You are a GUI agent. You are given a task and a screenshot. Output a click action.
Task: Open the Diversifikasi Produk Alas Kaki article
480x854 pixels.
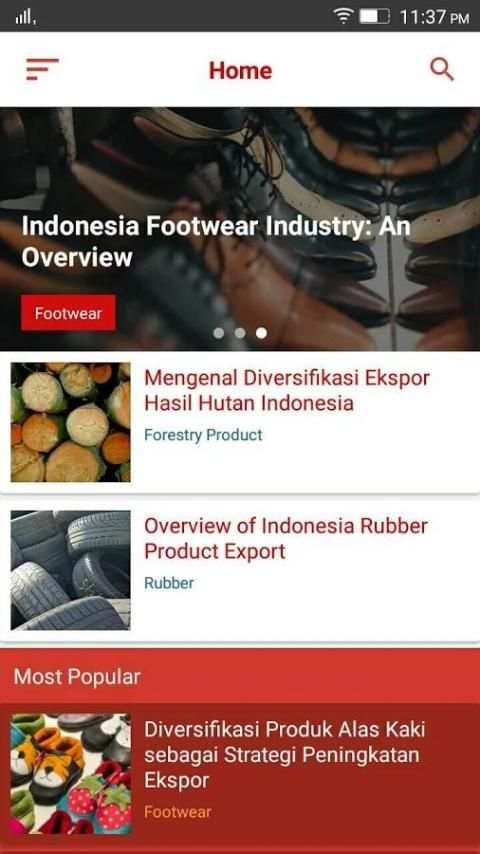(240, 774)
